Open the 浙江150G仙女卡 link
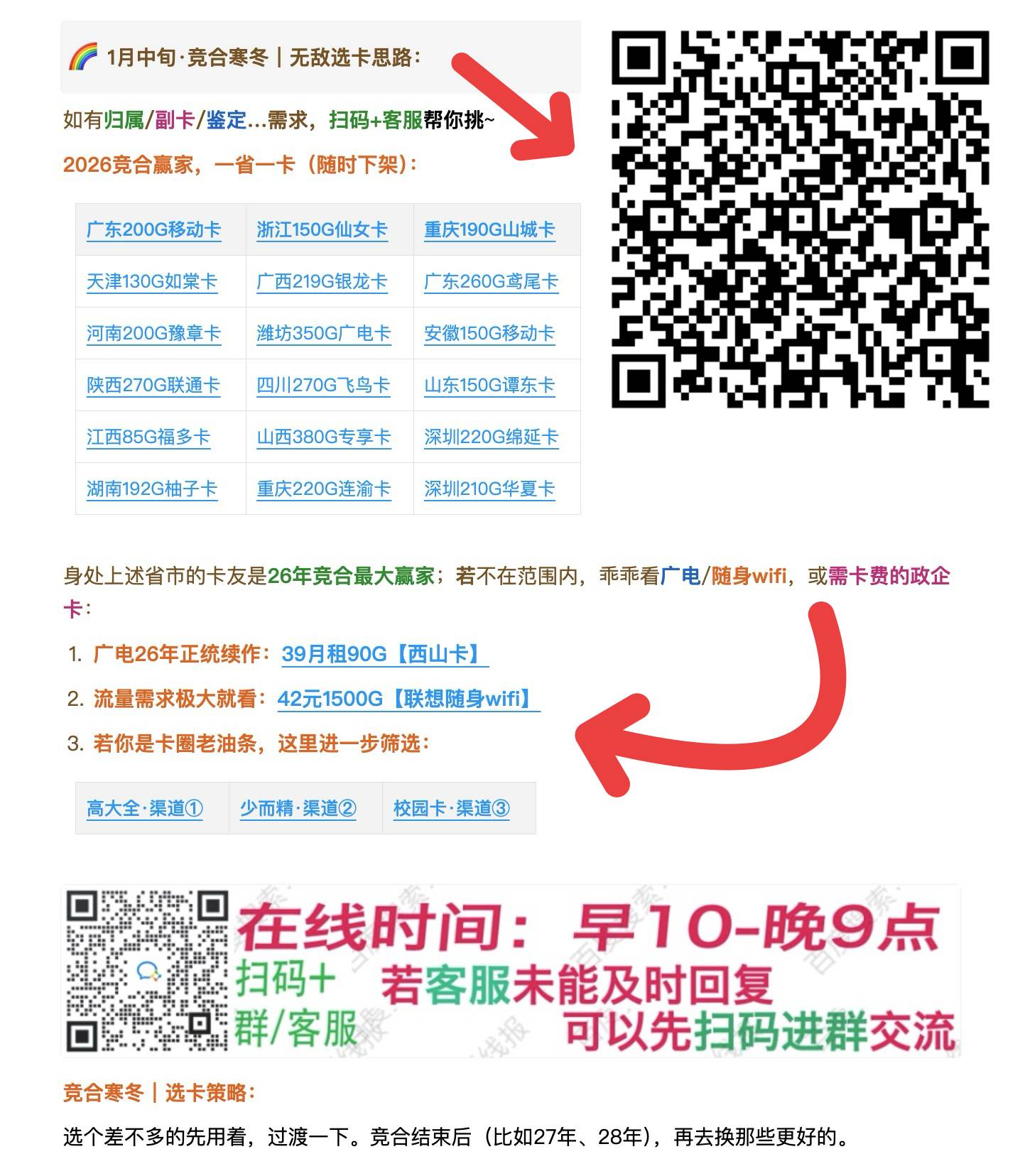Screen dimensions: 1020x1176 322,229
